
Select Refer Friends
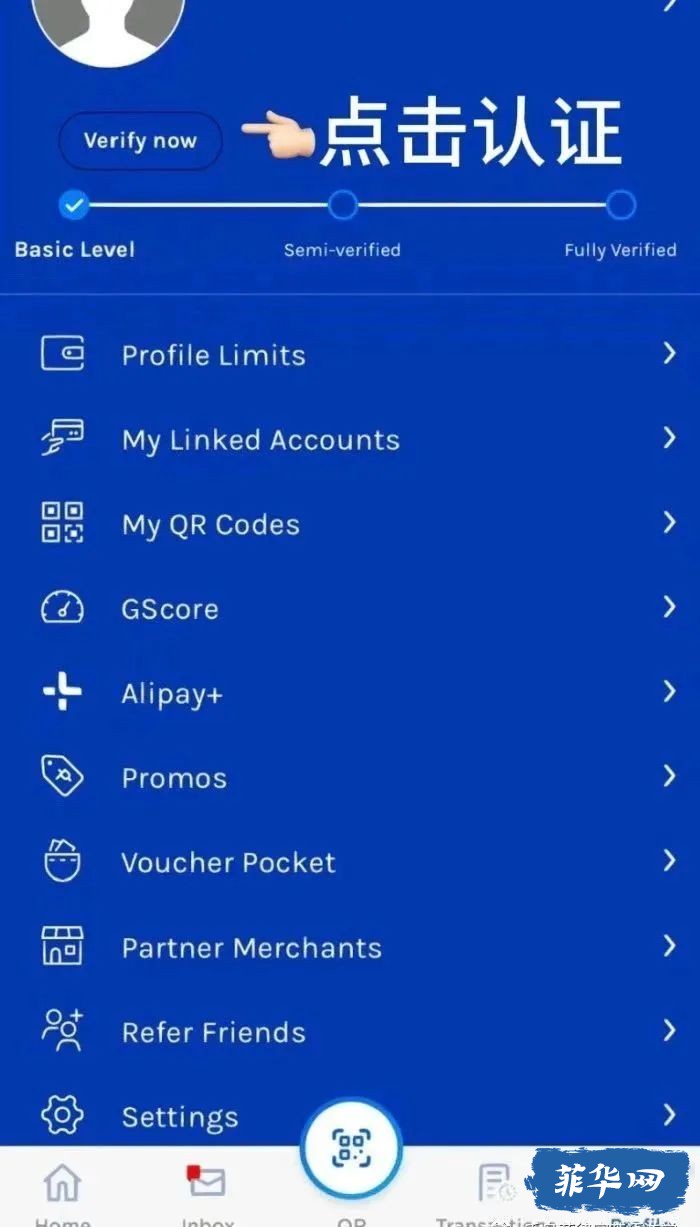350,1031
